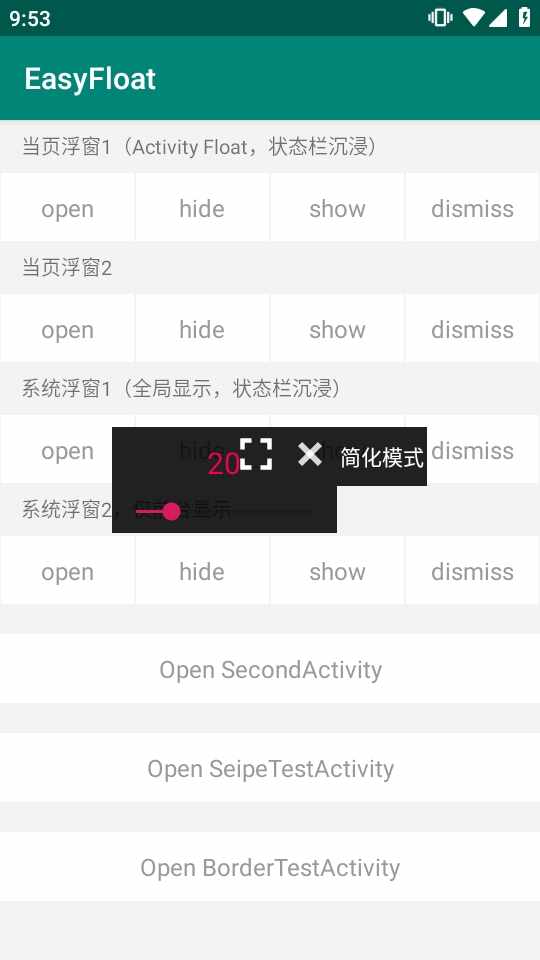Tap hide under 系统浮窗2
Image resolution: width=540 pixels, height=960 pixels.
click(202, 571)
